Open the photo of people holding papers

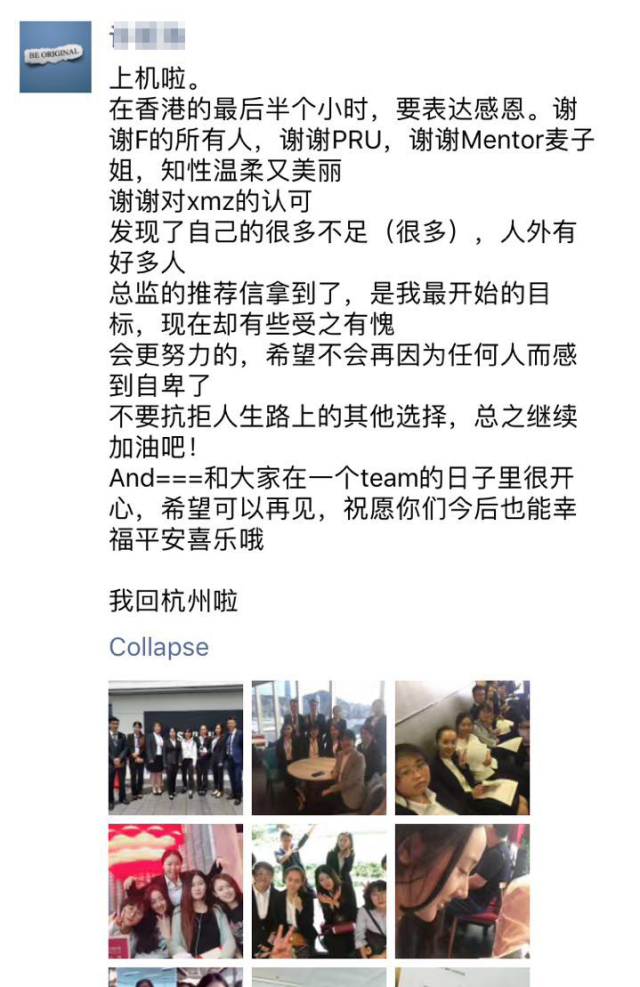pos(462,747)
